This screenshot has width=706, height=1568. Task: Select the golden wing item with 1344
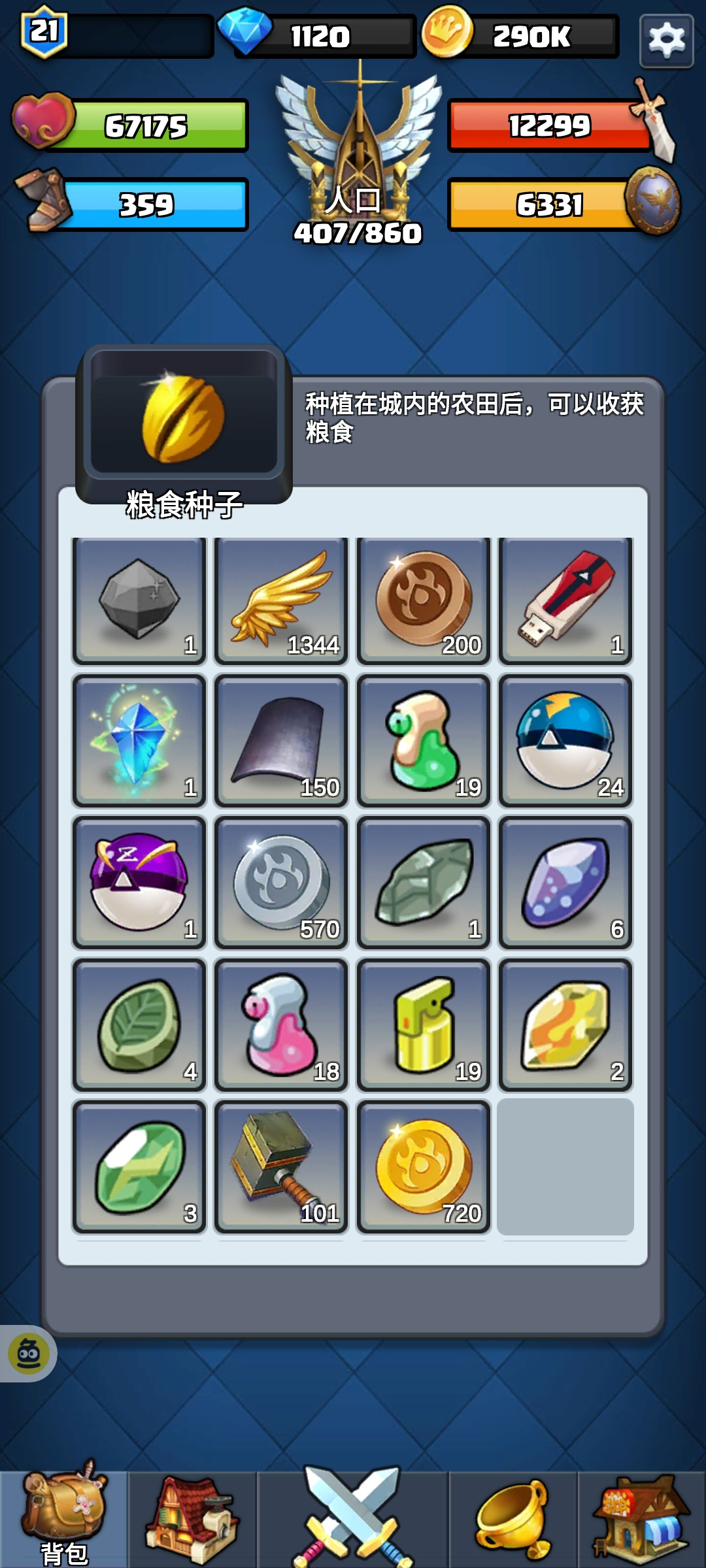coord(281,600)
